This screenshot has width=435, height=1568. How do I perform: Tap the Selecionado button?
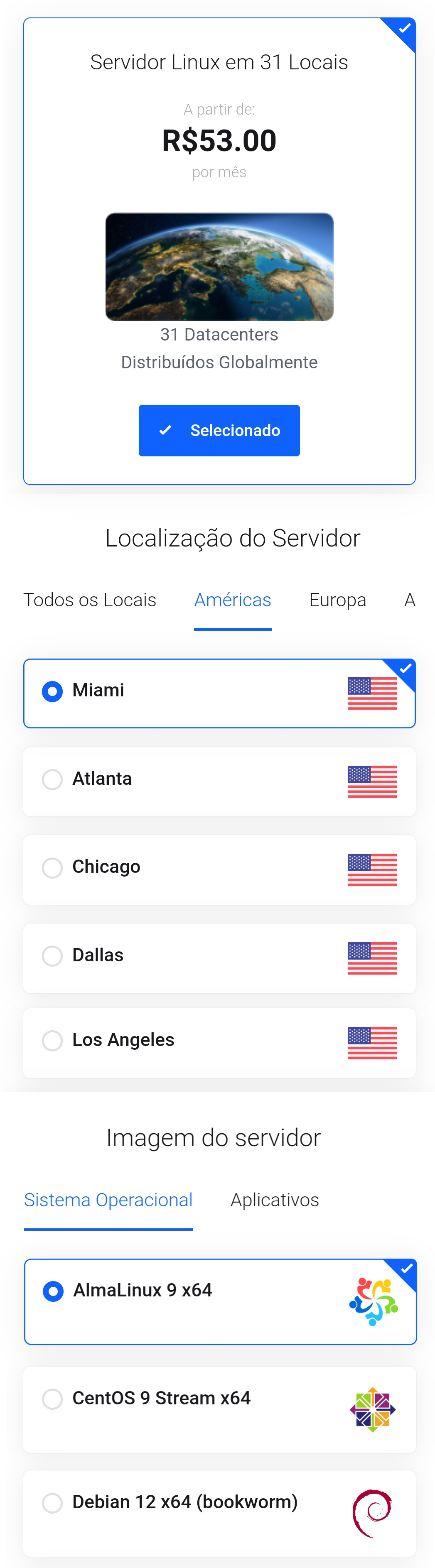pos(219,430)
